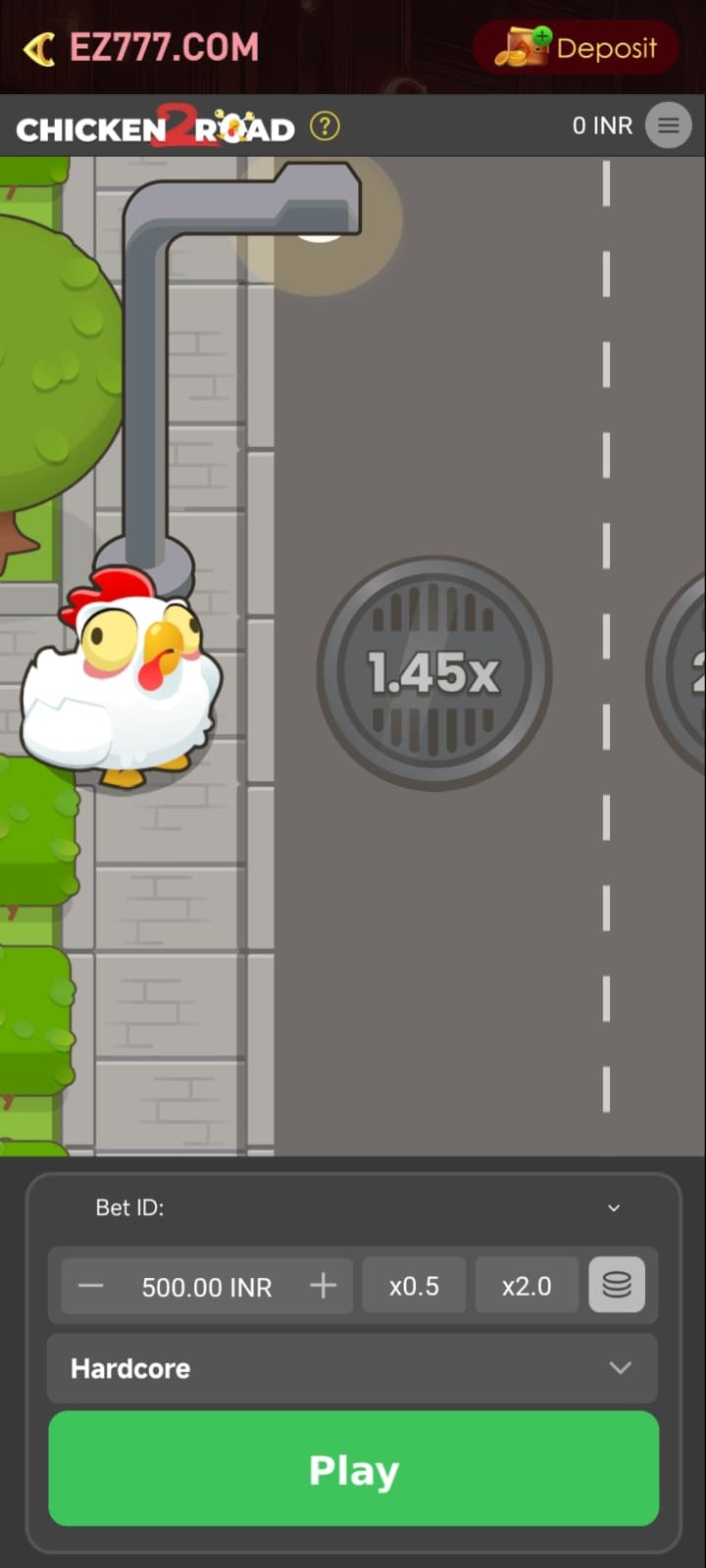Open the coin stack bet presets

pyautogui.click(x=617, y=1285)
